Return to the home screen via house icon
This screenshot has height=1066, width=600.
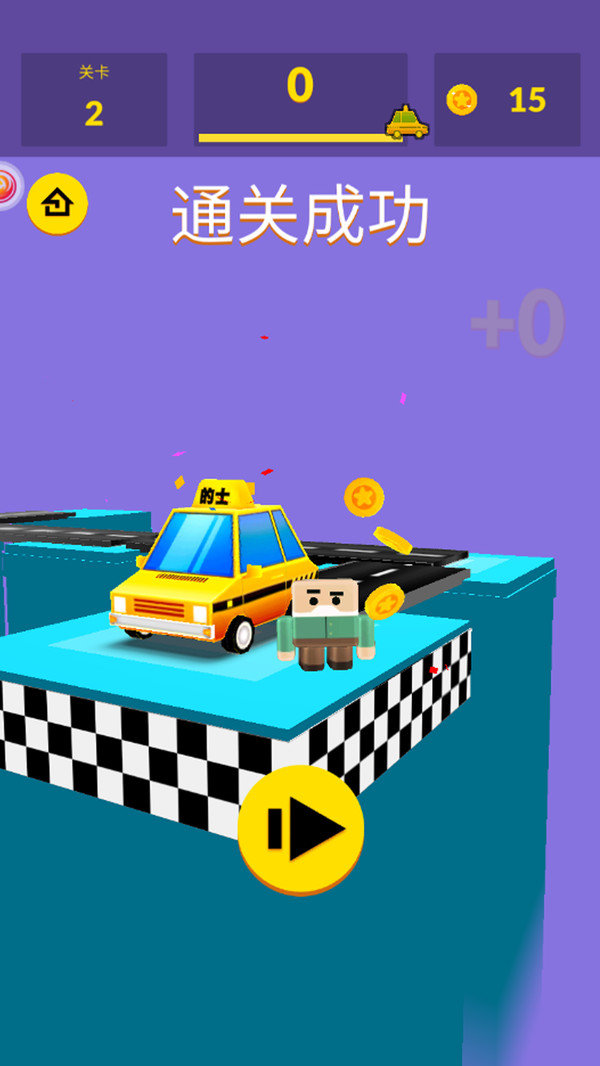coord(58,204)
